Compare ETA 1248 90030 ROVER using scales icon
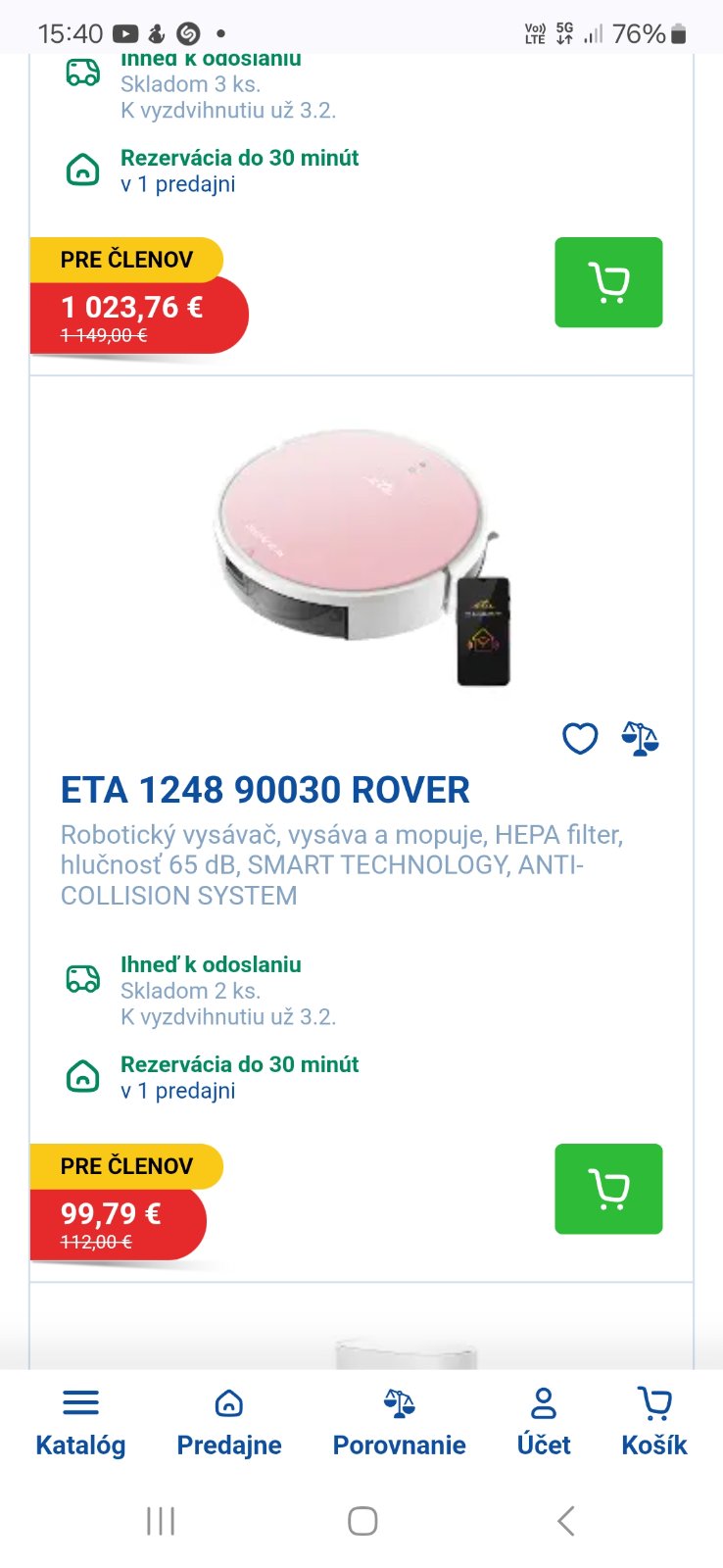Image resolution: width=723 pixels, height=1568 pixels. 641,738
